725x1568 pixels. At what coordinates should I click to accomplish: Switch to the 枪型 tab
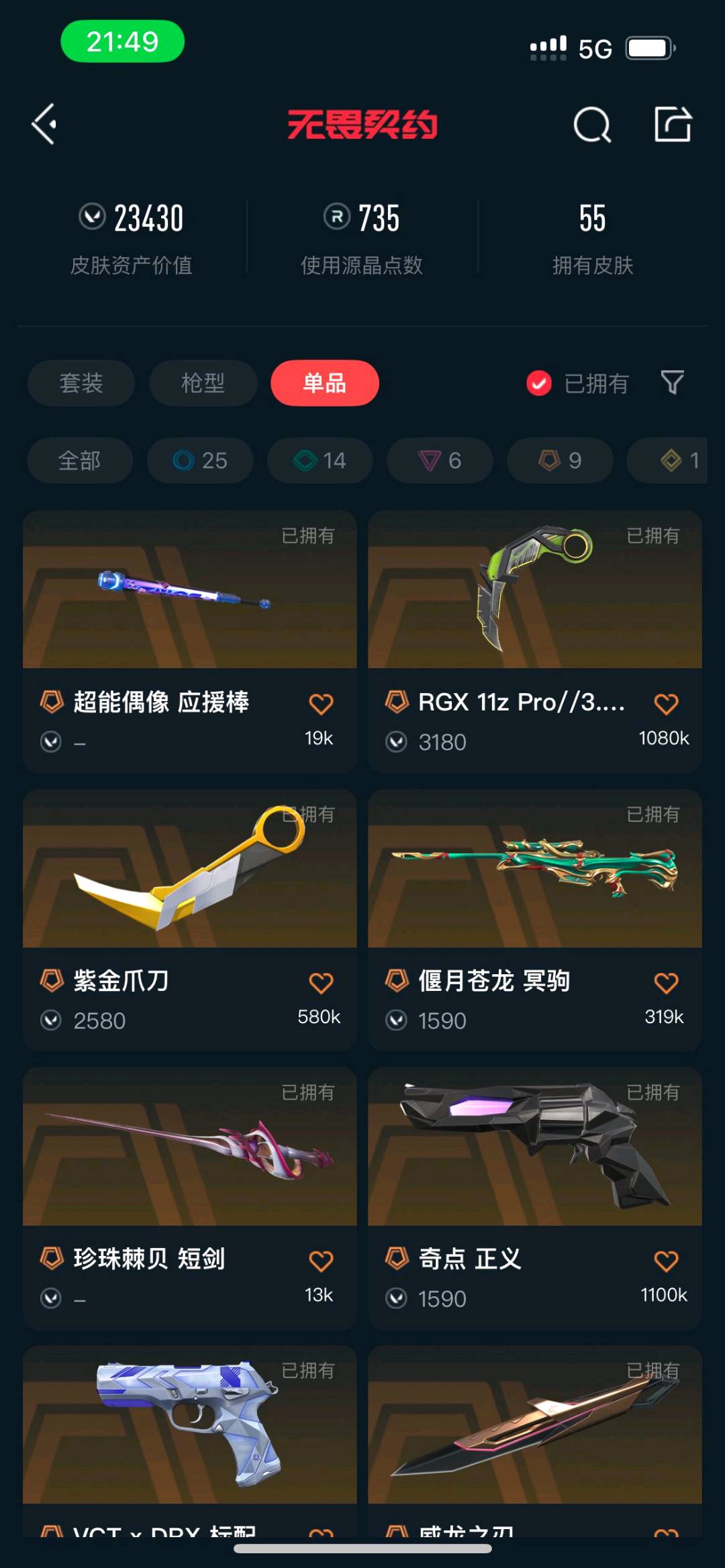[x=203, y=383]
